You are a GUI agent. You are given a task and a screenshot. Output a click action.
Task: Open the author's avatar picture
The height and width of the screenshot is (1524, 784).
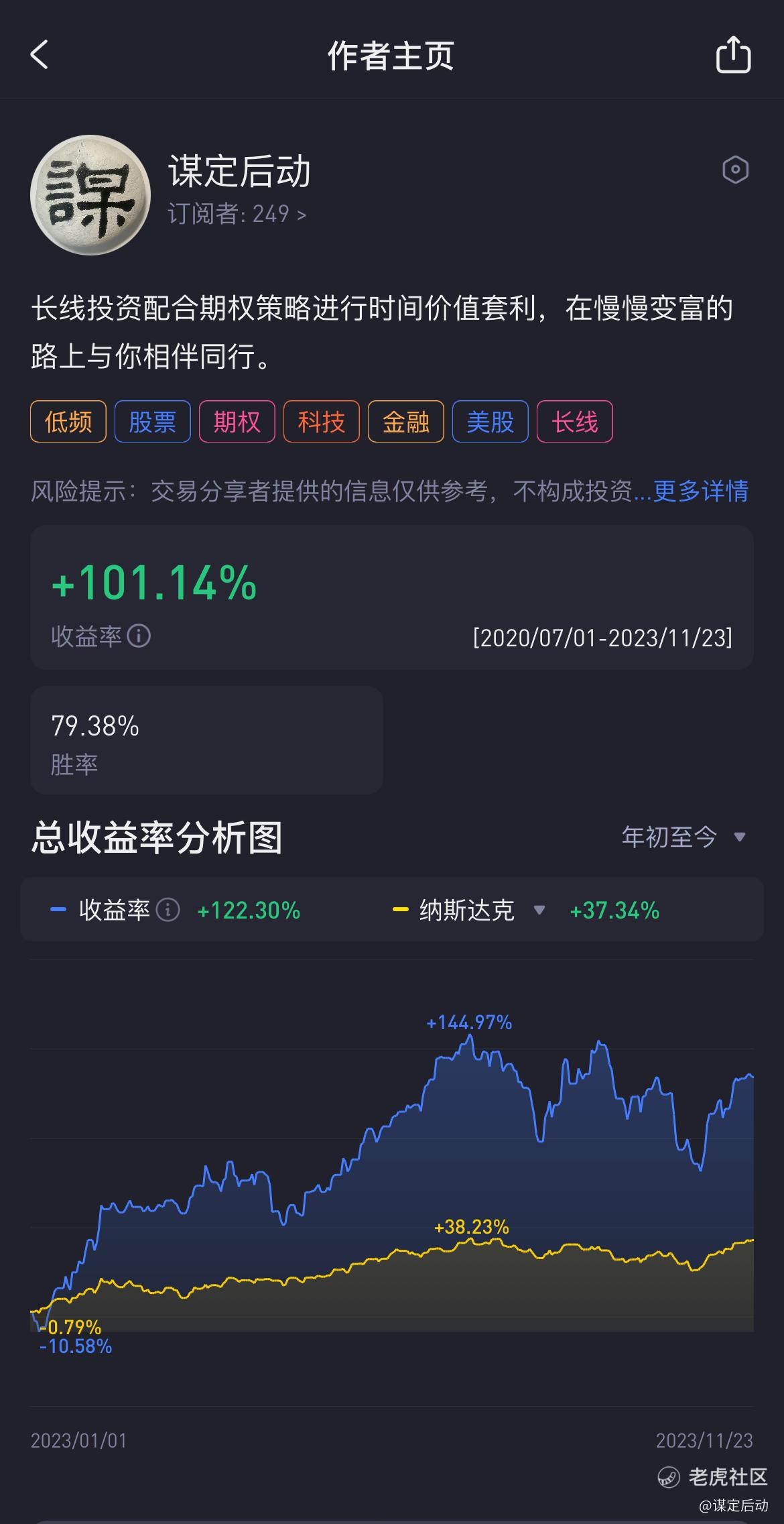click(90, 195)
